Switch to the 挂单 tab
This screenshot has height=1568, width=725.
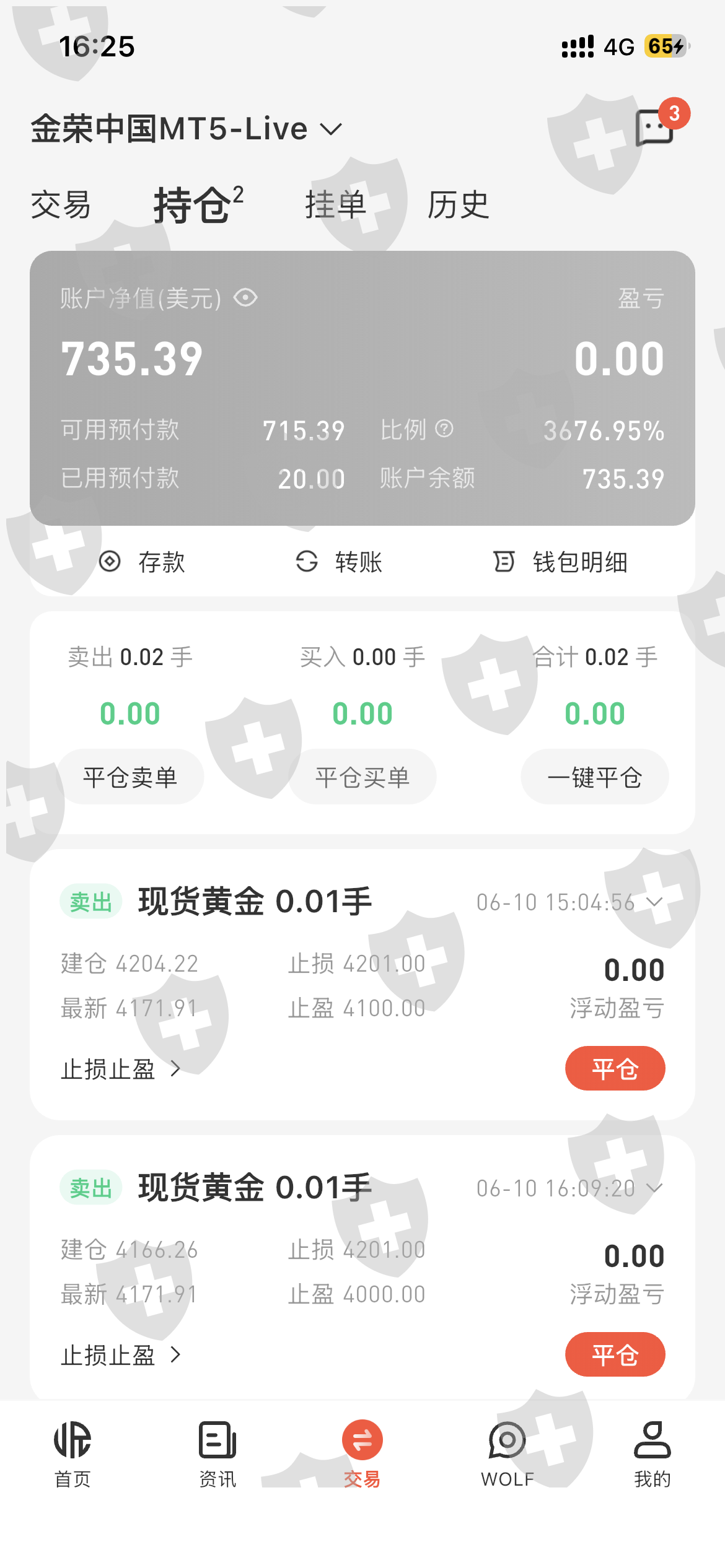coord(335,205)
